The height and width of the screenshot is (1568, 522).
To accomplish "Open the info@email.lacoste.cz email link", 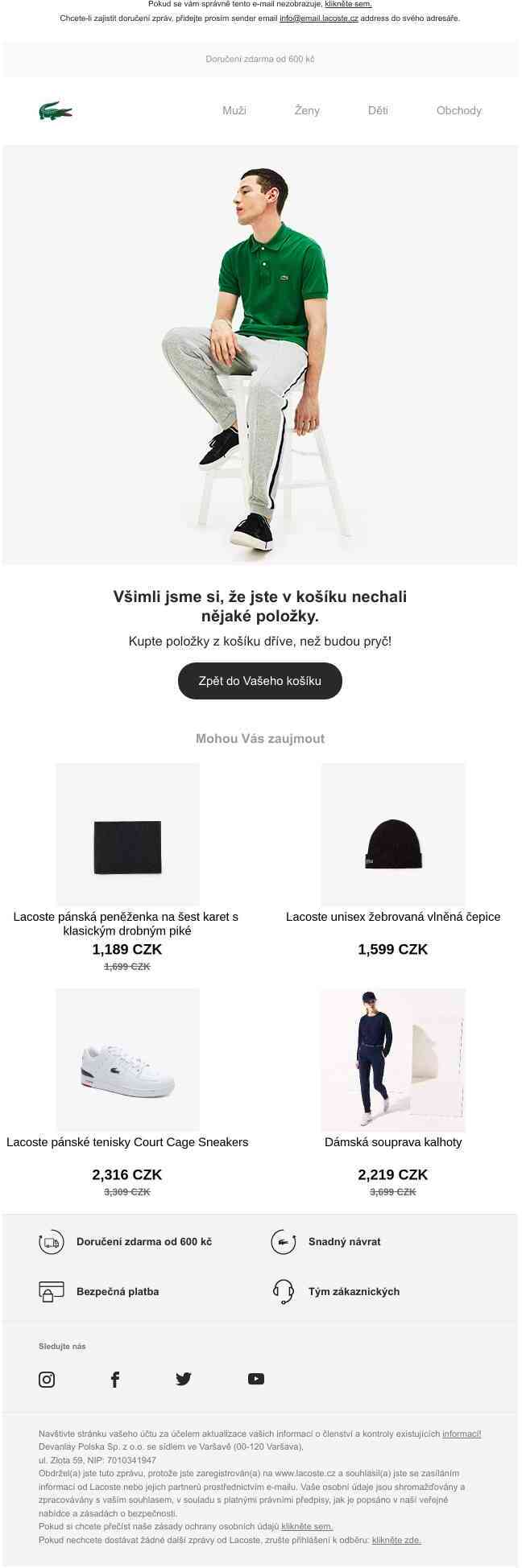I will tap(318, 18).
